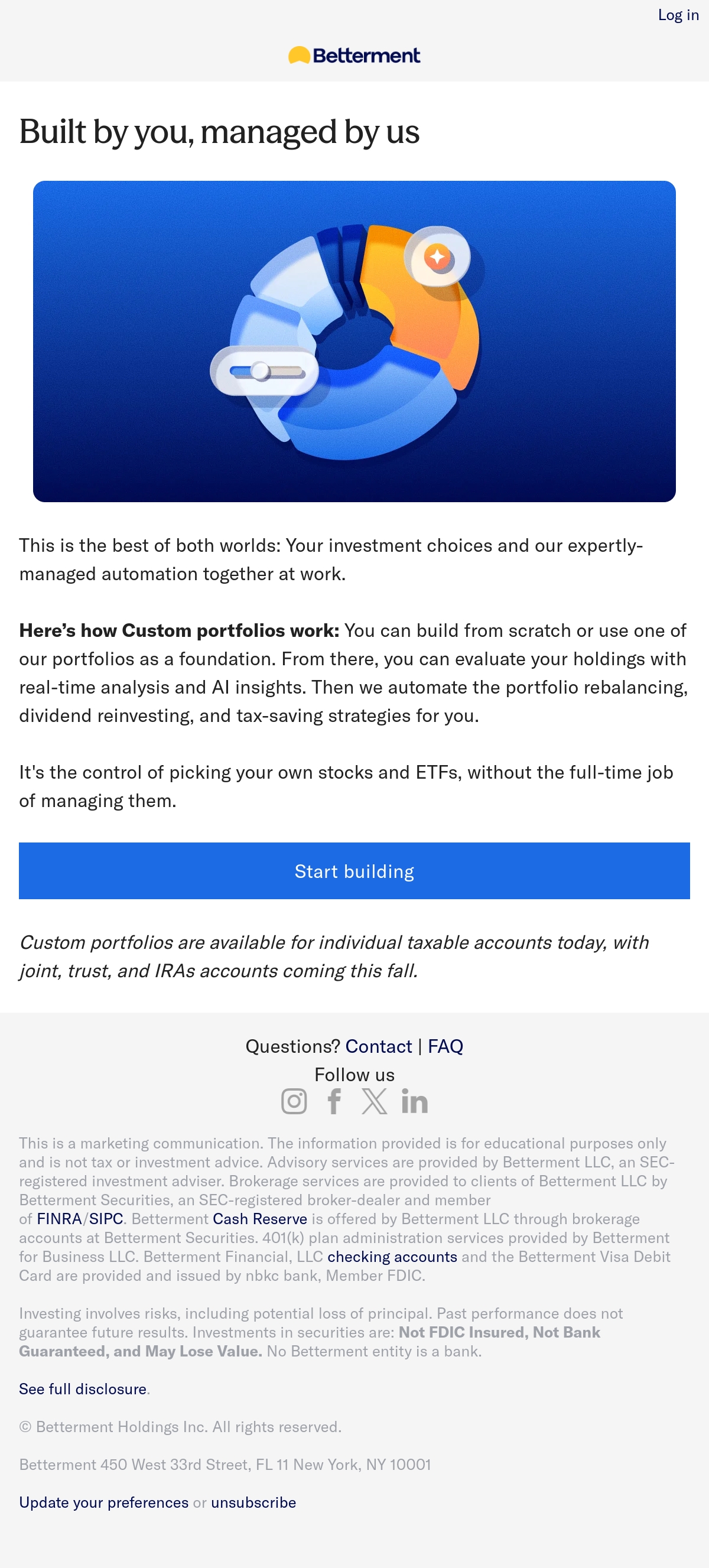Tap the Start building button
The height and width of the screenshot is (1568, 709).
coord(354,870)
